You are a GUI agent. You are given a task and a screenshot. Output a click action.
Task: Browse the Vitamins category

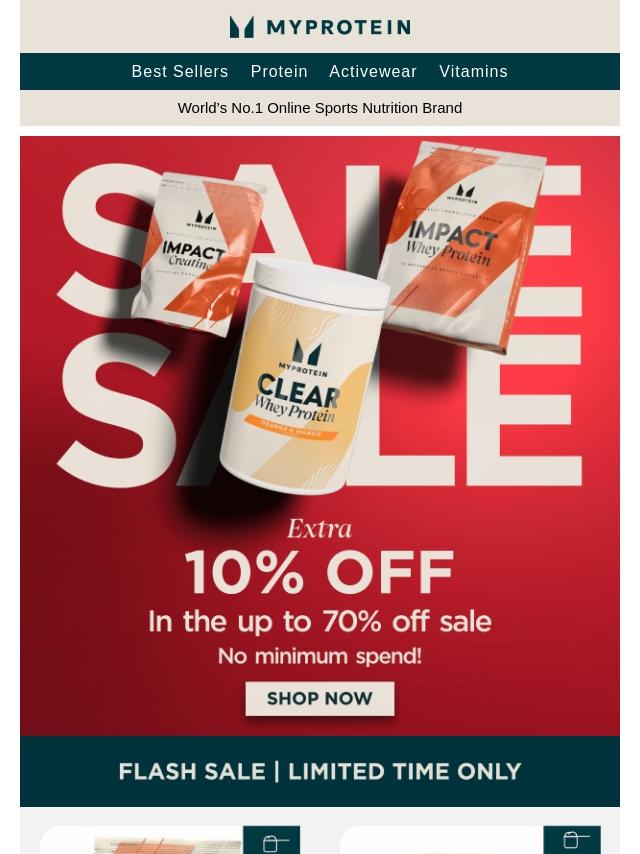[473, 71]
